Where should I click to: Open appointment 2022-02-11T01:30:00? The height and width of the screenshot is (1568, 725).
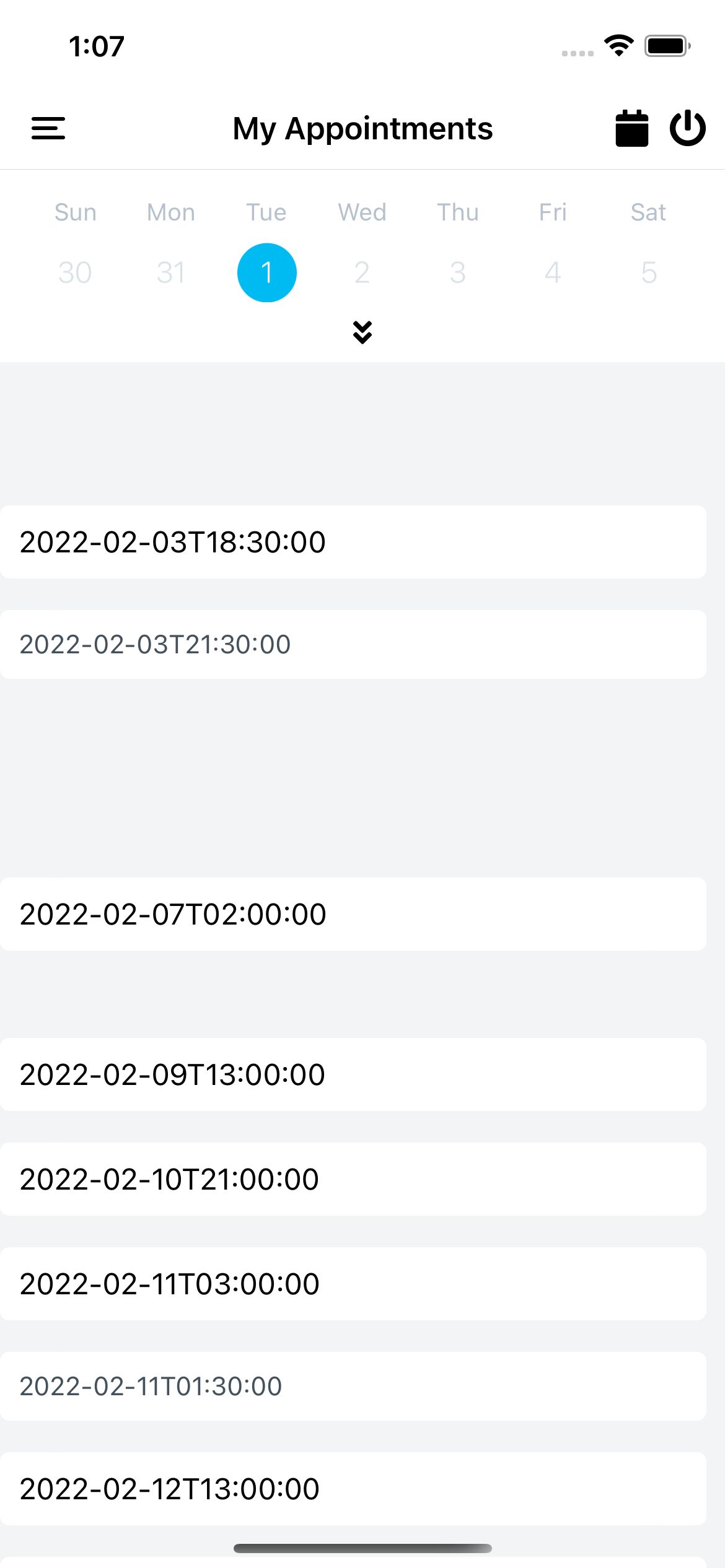(353, 1386)
